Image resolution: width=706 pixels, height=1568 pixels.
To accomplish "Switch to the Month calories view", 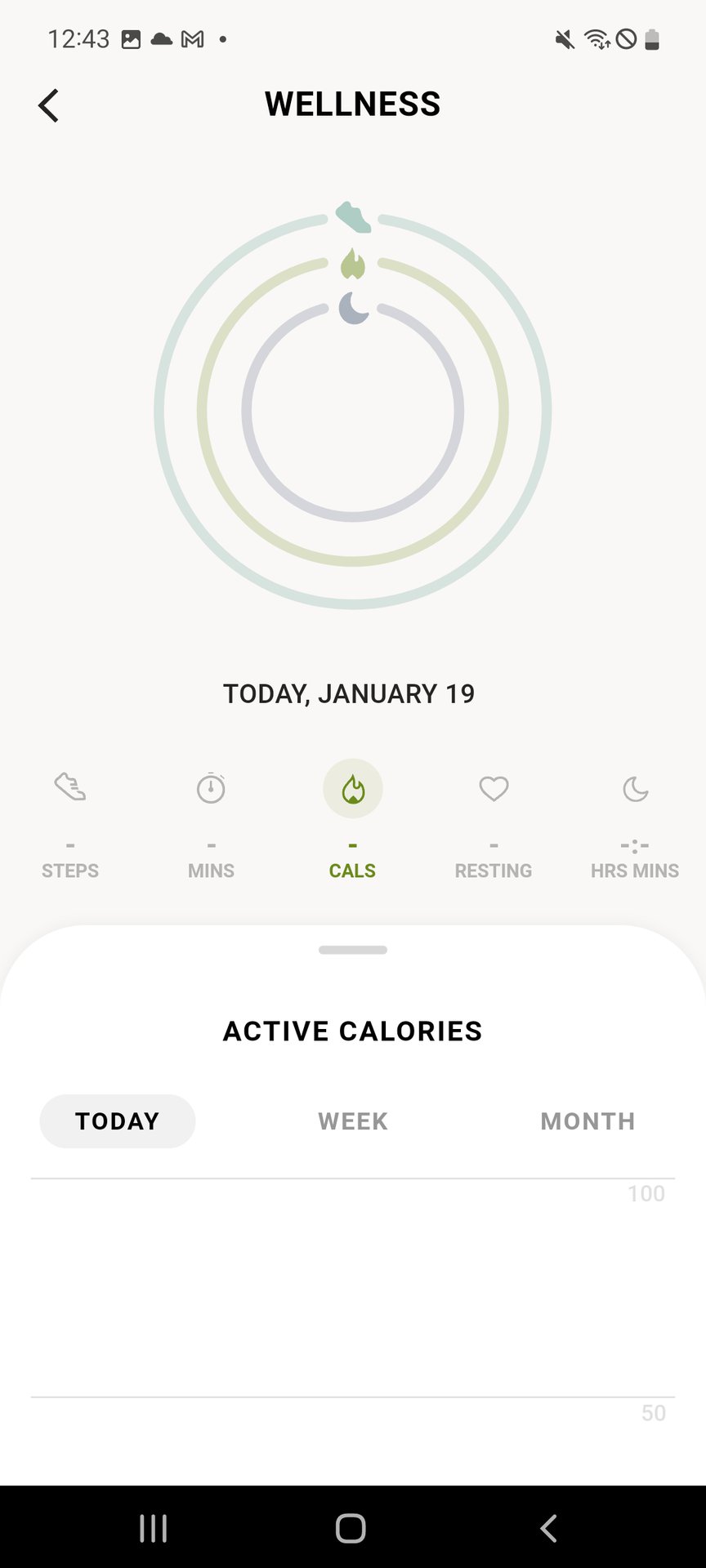I will click(x=588, y=1121).
